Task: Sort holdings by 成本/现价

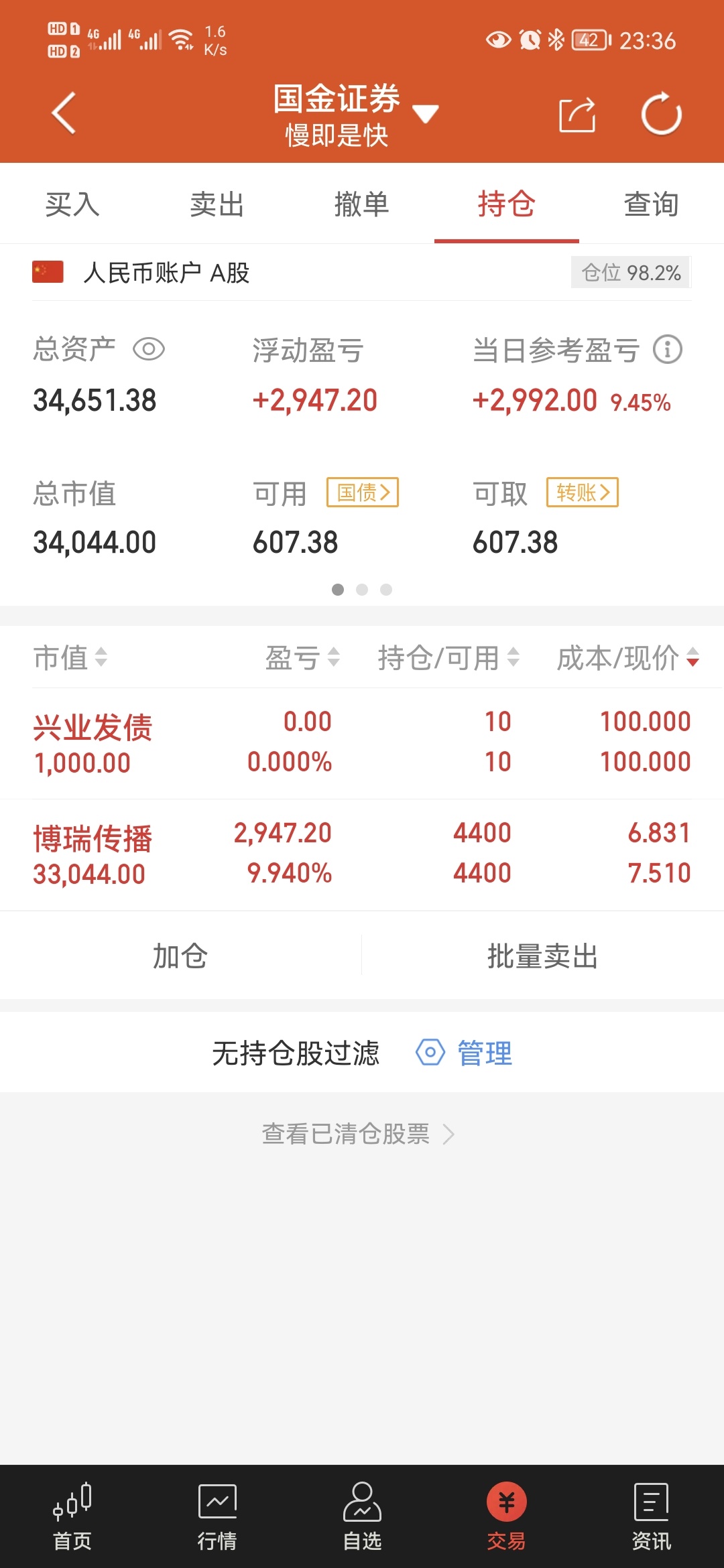Action: click(628, 657)
